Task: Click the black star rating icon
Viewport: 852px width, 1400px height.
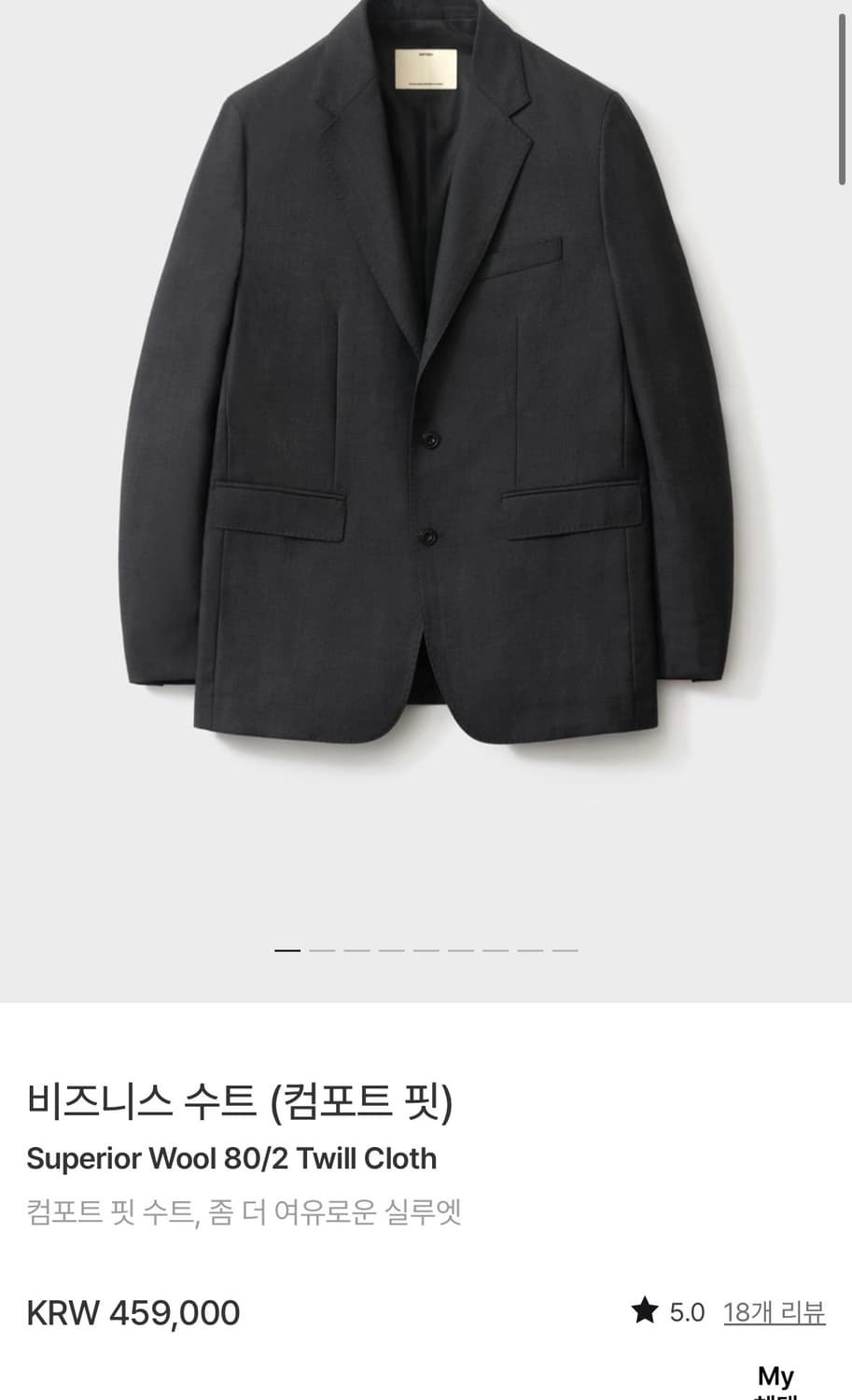Action: pos(646,1311)
